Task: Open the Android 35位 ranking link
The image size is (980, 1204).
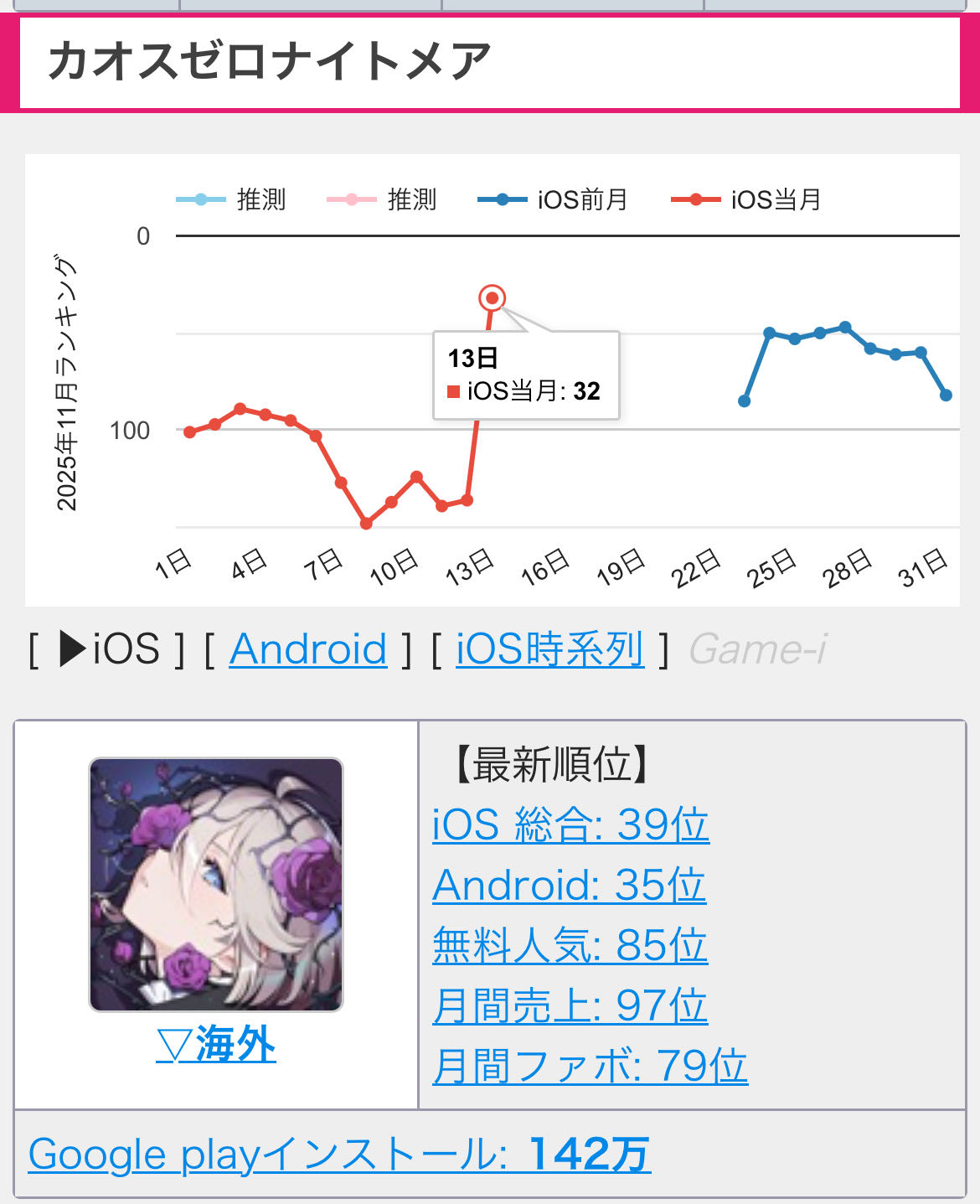Action: [569, 885]
